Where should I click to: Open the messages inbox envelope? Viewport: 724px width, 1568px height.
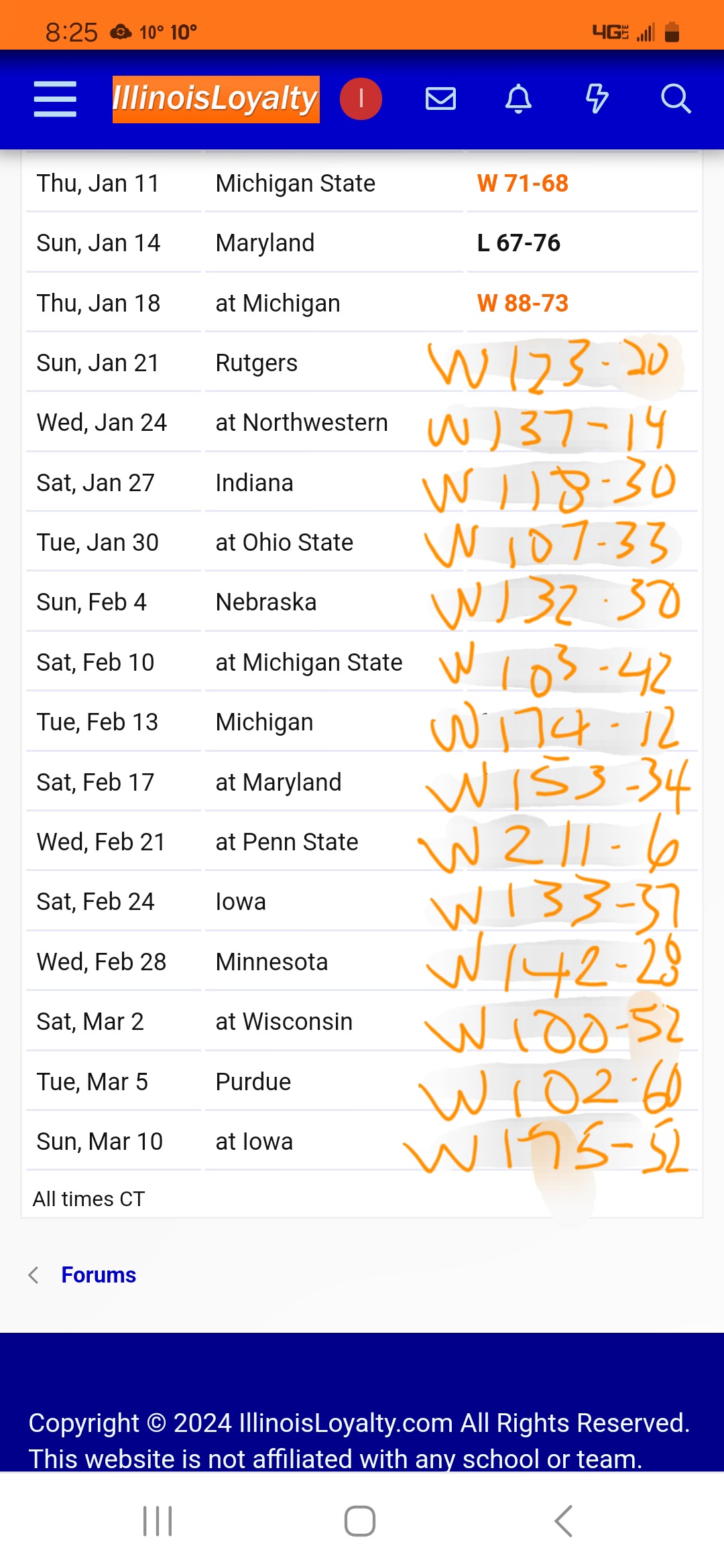[440, 99]
